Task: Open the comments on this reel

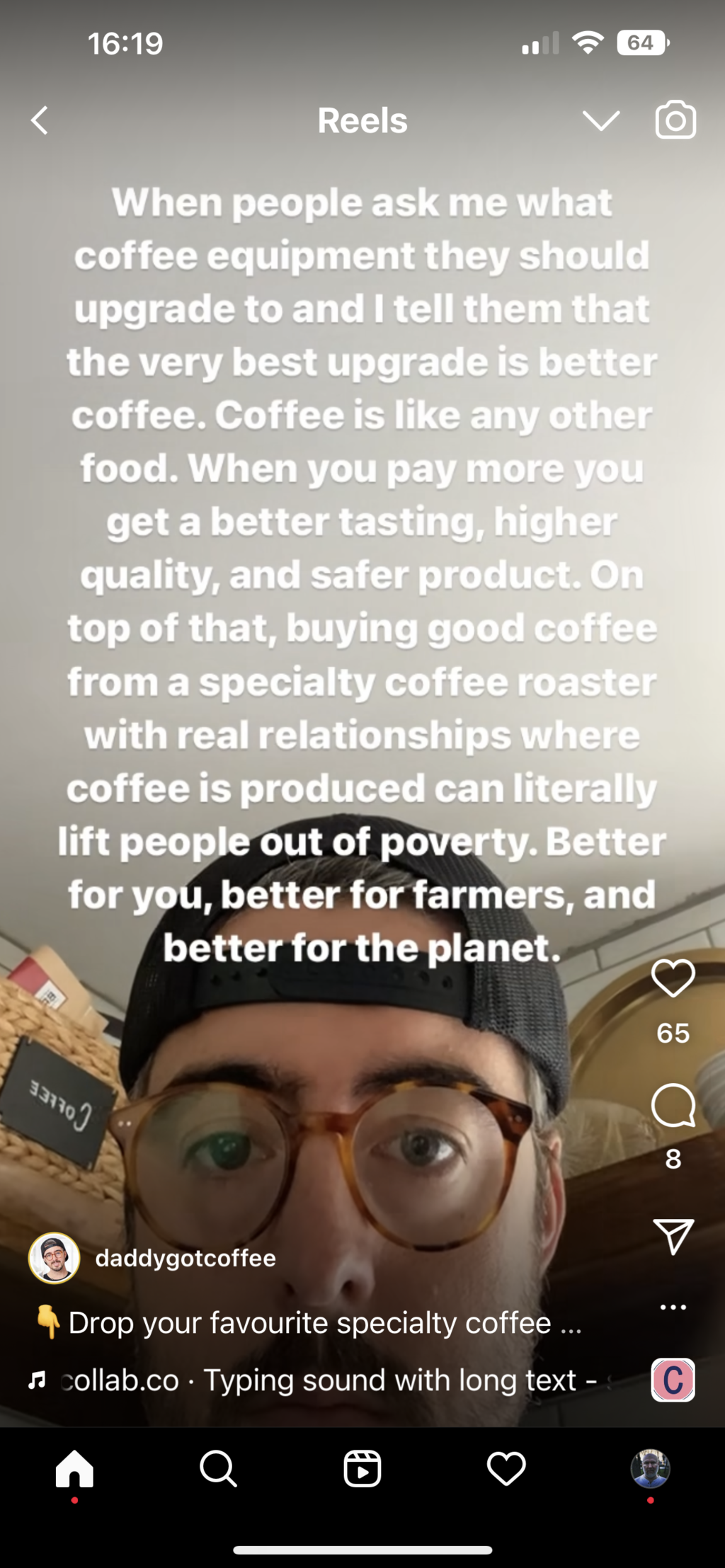Action: coord(673,1105)
